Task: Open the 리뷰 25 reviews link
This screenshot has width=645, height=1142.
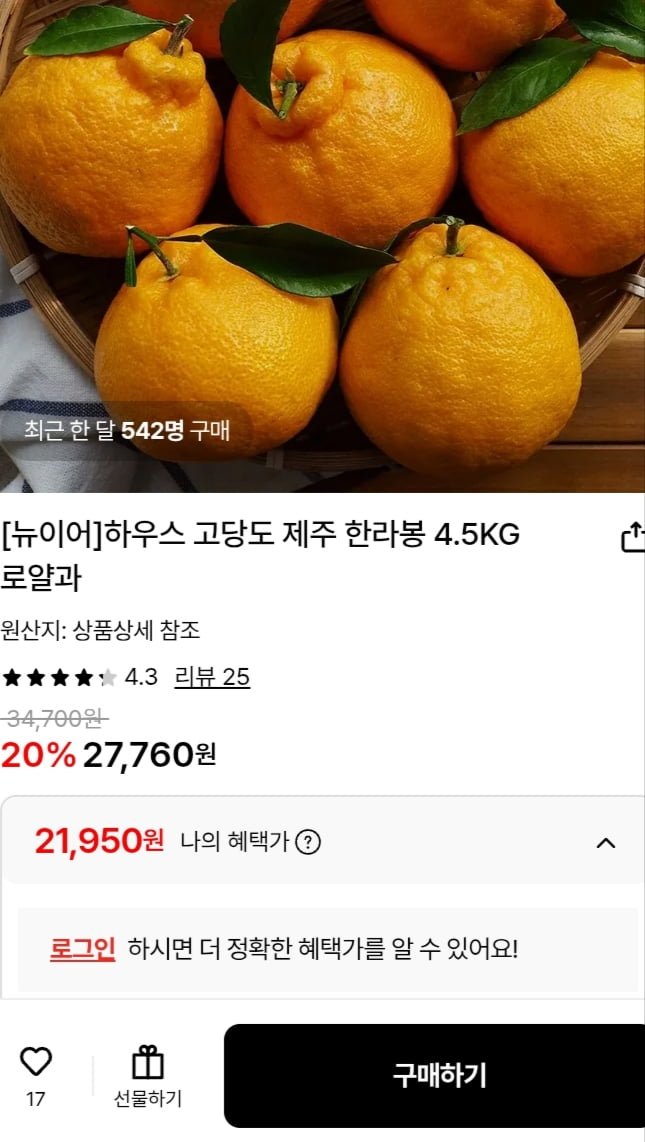Action: pos(212,677)
